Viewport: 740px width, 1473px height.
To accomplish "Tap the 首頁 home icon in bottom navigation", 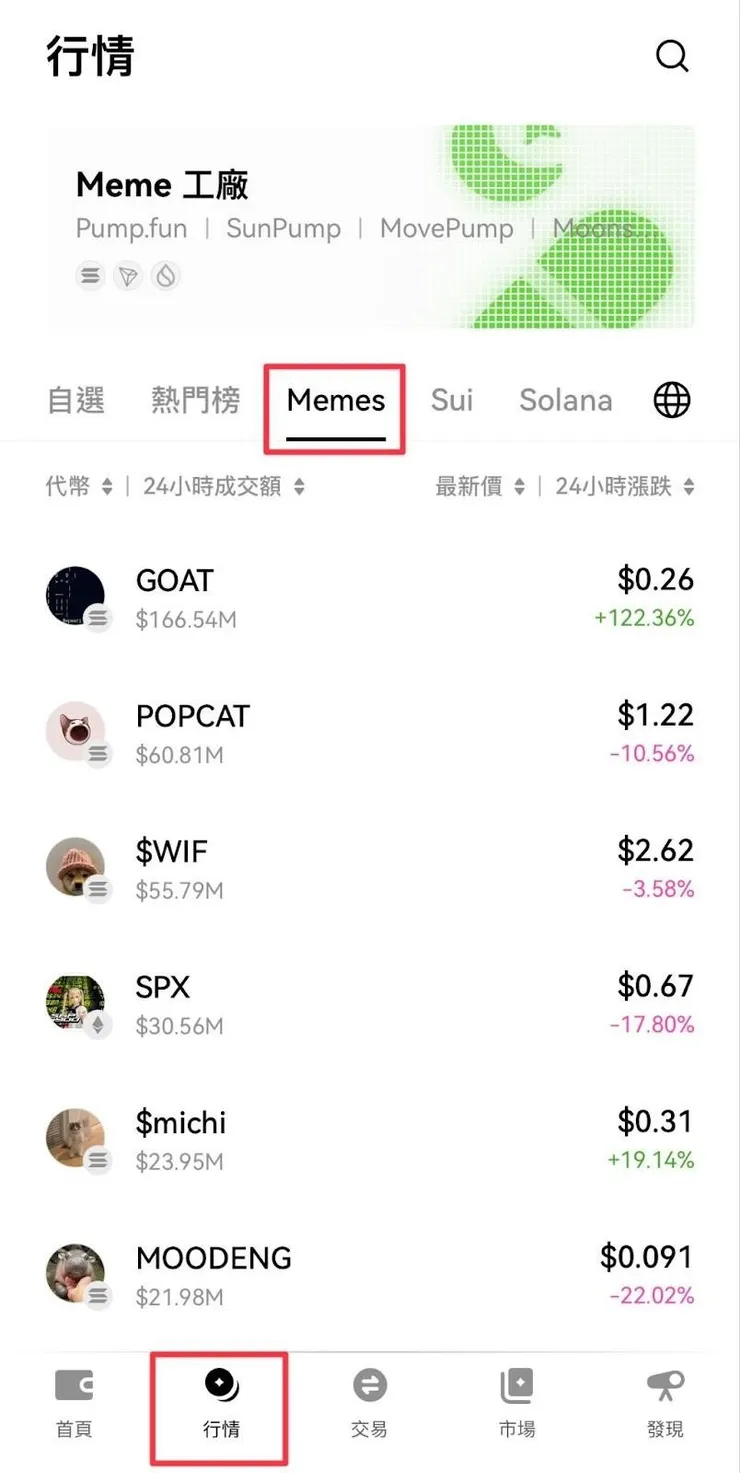I will coord(74,1387).
